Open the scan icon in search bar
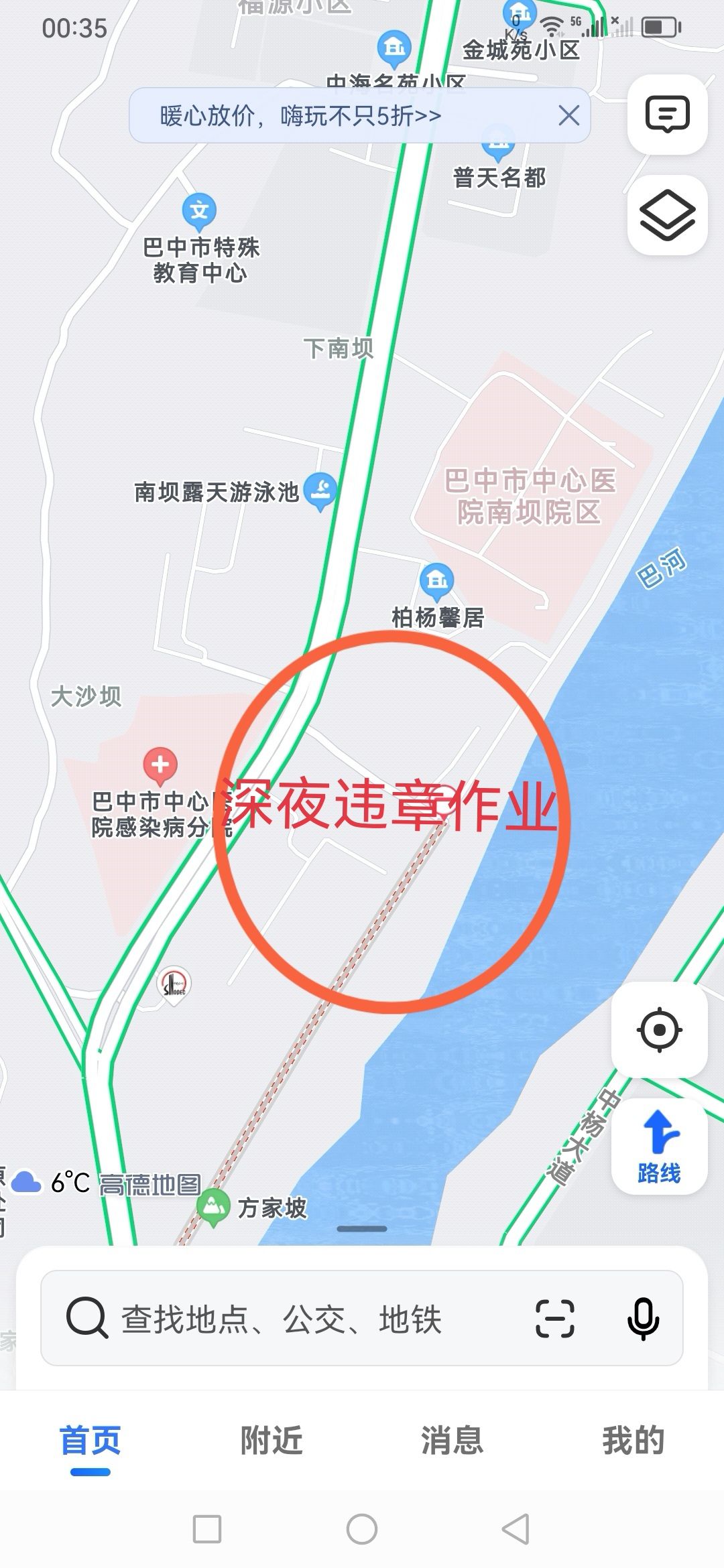724x1568 pixels. [555, 1319]
